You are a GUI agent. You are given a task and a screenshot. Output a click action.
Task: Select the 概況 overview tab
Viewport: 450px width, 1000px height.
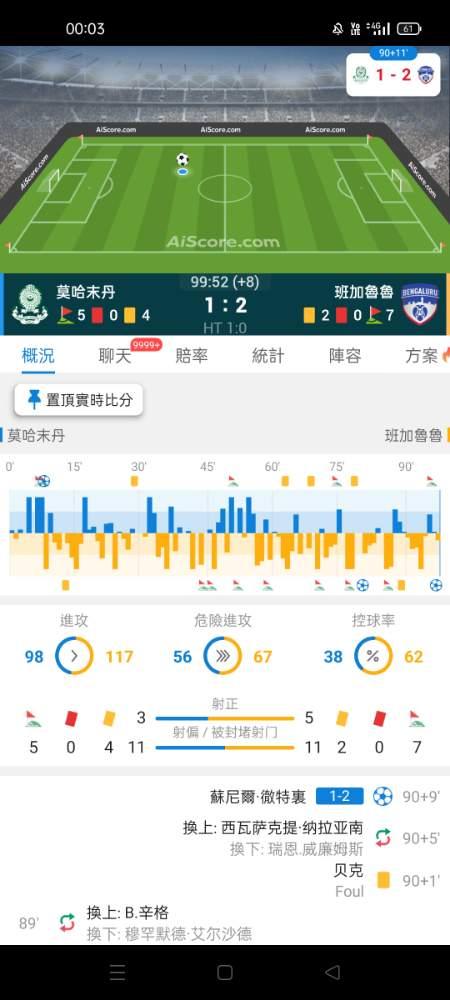click(x=38, y=355)
